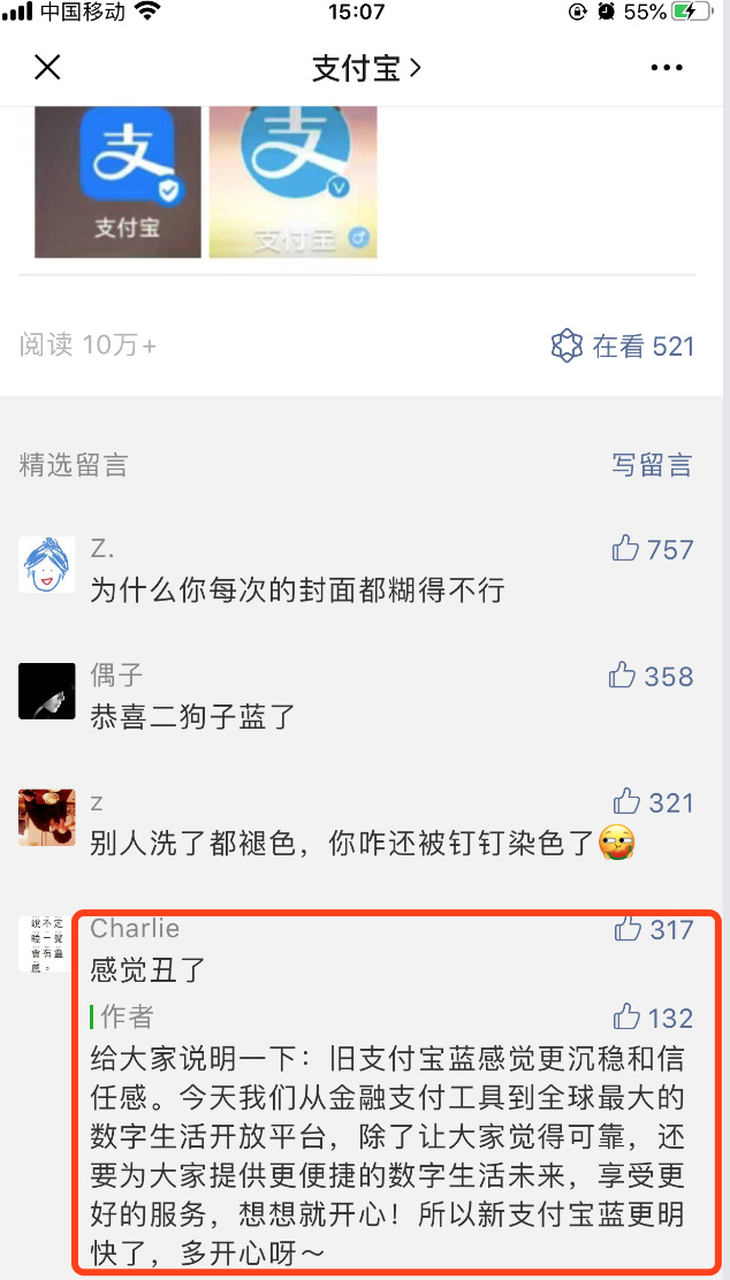Viewport: 730px width, 1280px height.
Task: Close the article with the X
Action: [x=47, y=67]
